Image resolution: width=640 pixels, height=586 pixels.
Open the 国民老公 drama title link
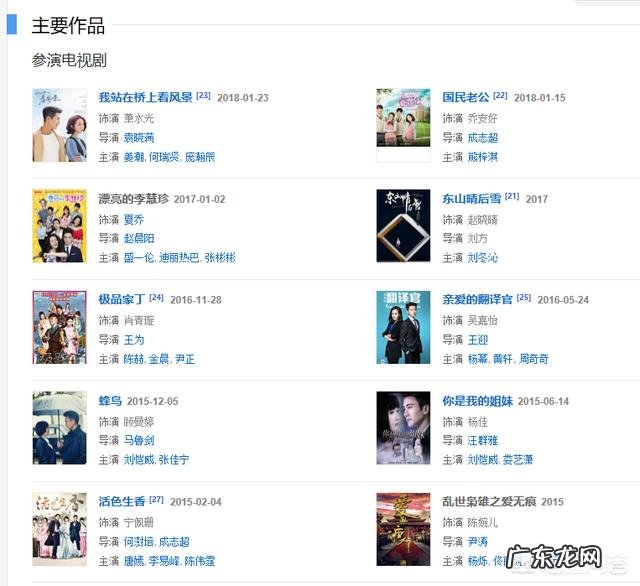pyautogui.click(x=466, y=97)
